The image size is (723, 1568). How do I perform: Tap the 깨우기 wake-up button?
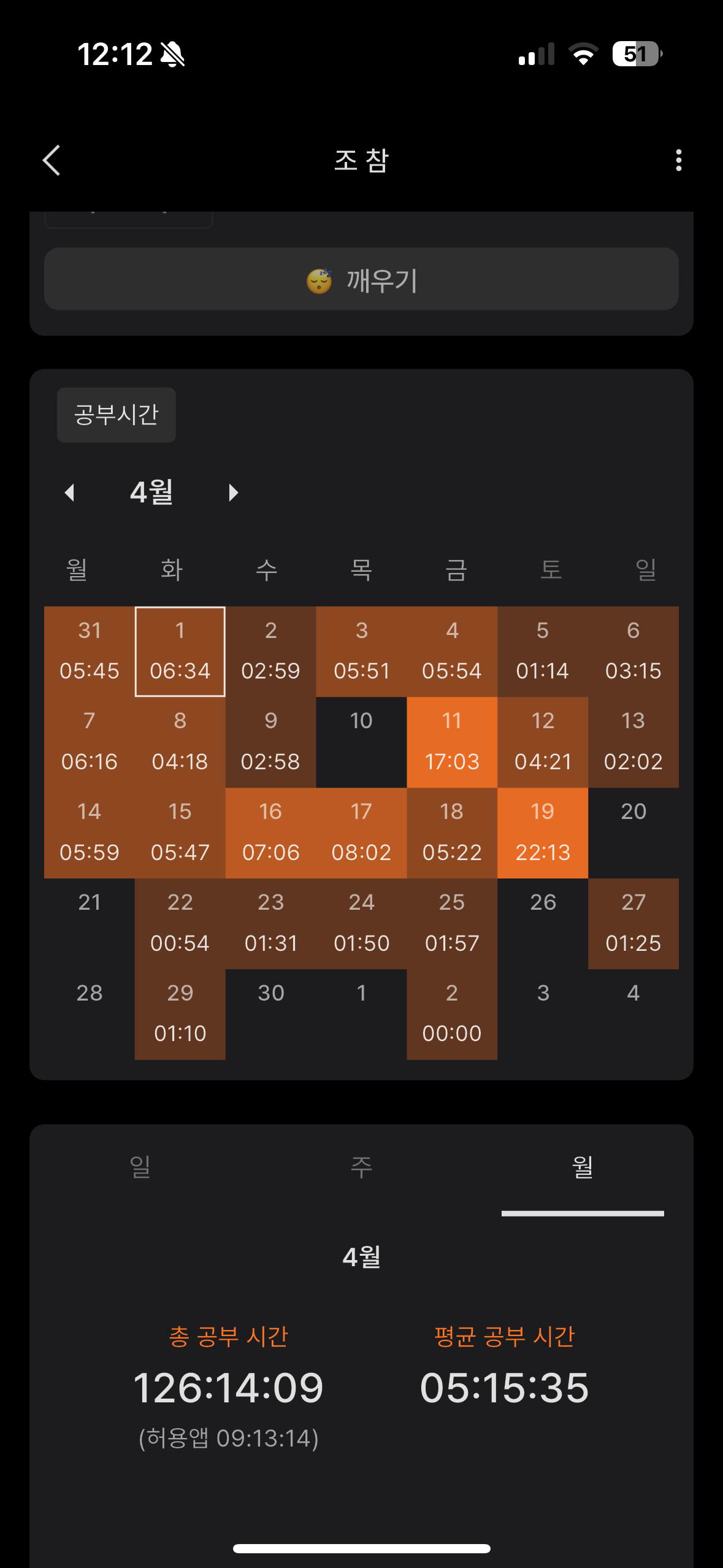pyautogui.click(x=361, y=279)
